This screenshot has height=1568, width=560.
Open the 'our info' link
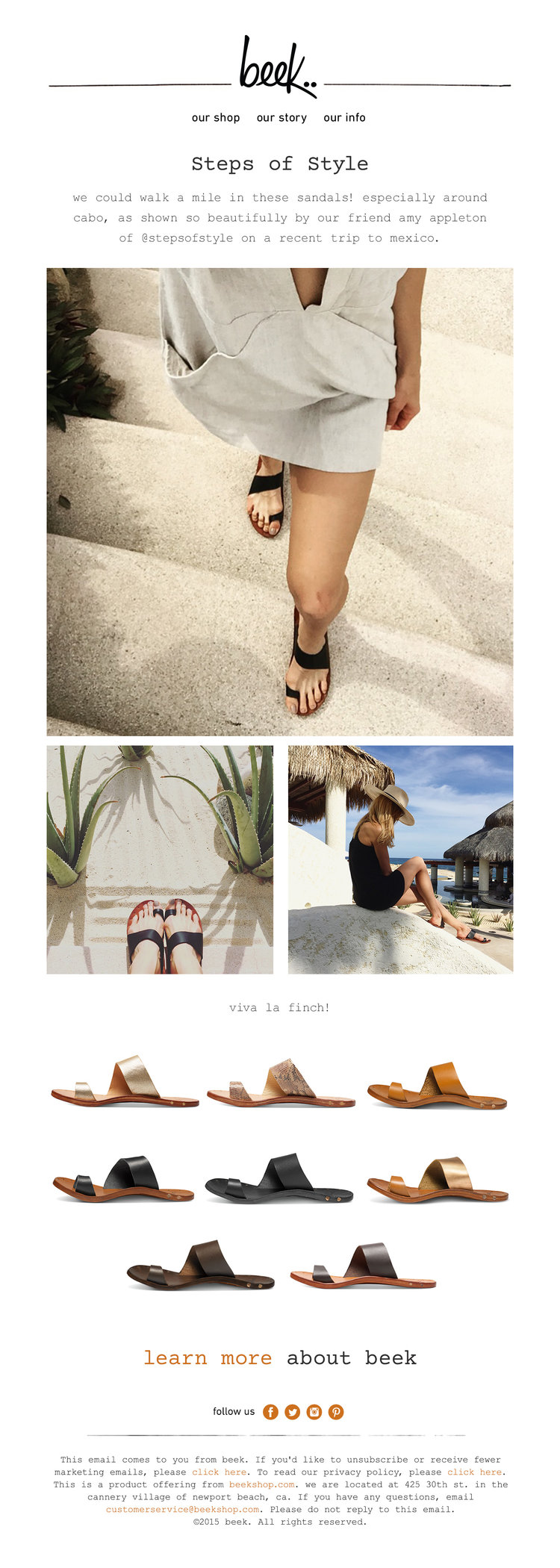[344, 117]
